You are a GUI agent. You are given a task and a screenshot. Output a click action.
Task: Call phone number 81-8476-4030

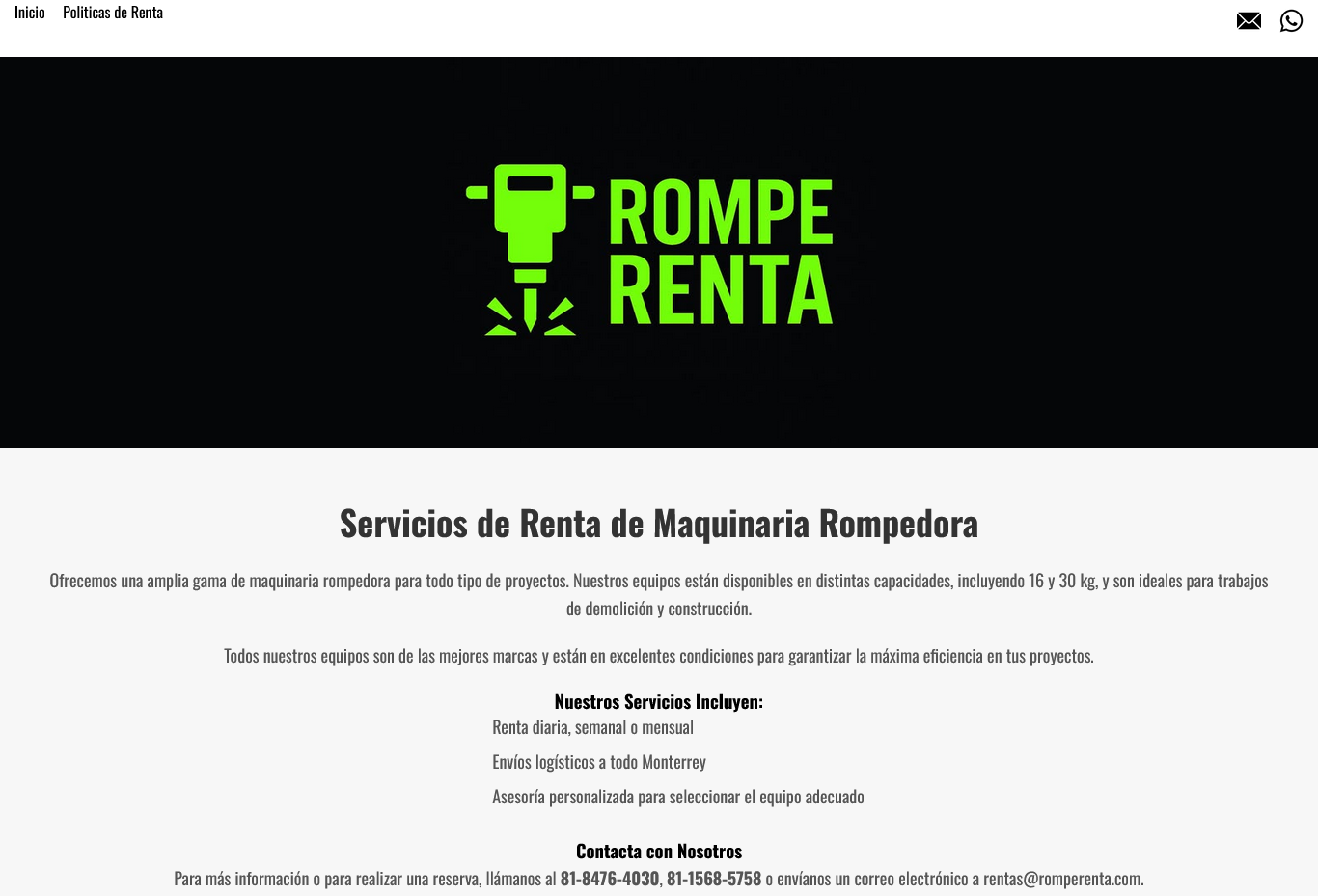click(x=609, y=879)
